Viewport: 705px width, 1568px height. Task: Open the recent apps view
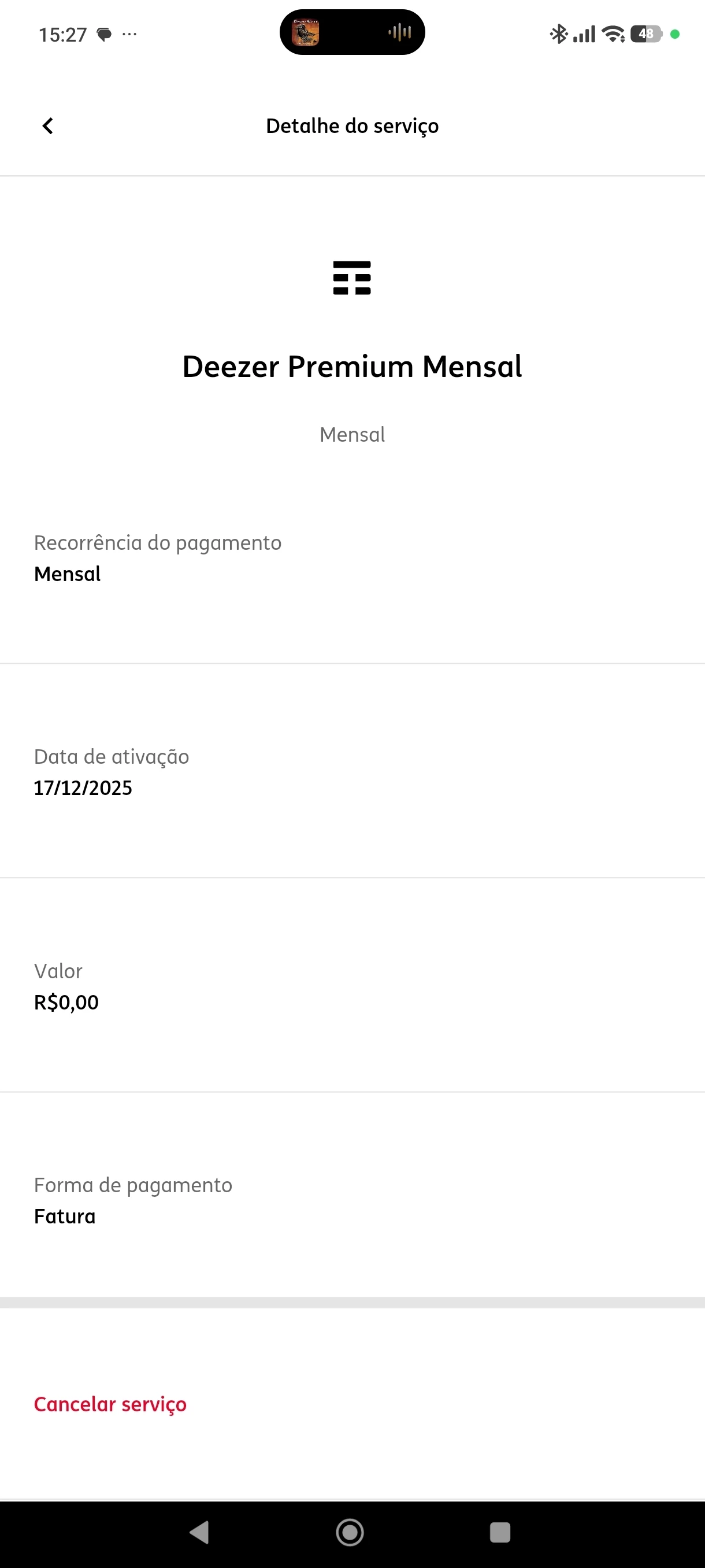tap(499, 1532)
